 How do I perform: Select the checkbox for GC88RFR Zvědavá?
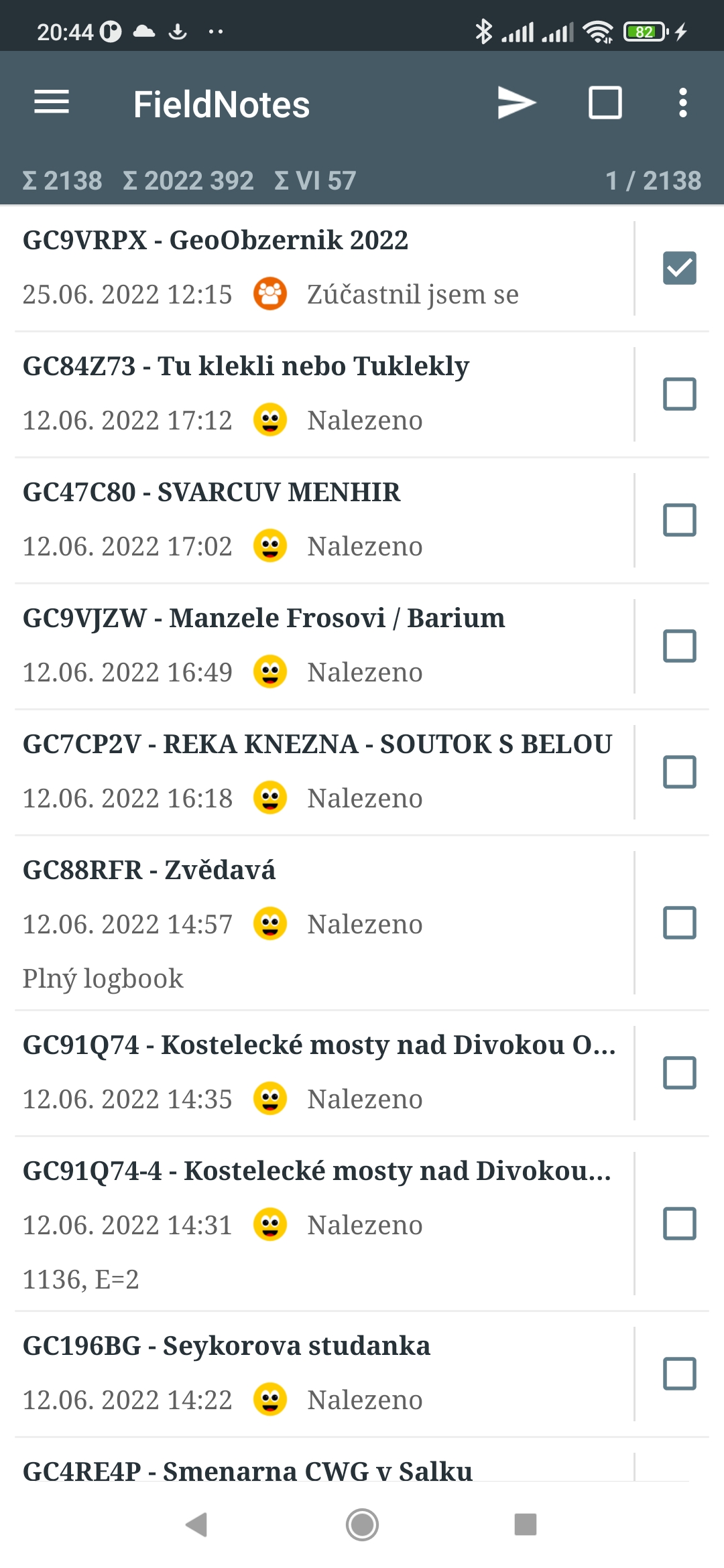coord(679,923)
